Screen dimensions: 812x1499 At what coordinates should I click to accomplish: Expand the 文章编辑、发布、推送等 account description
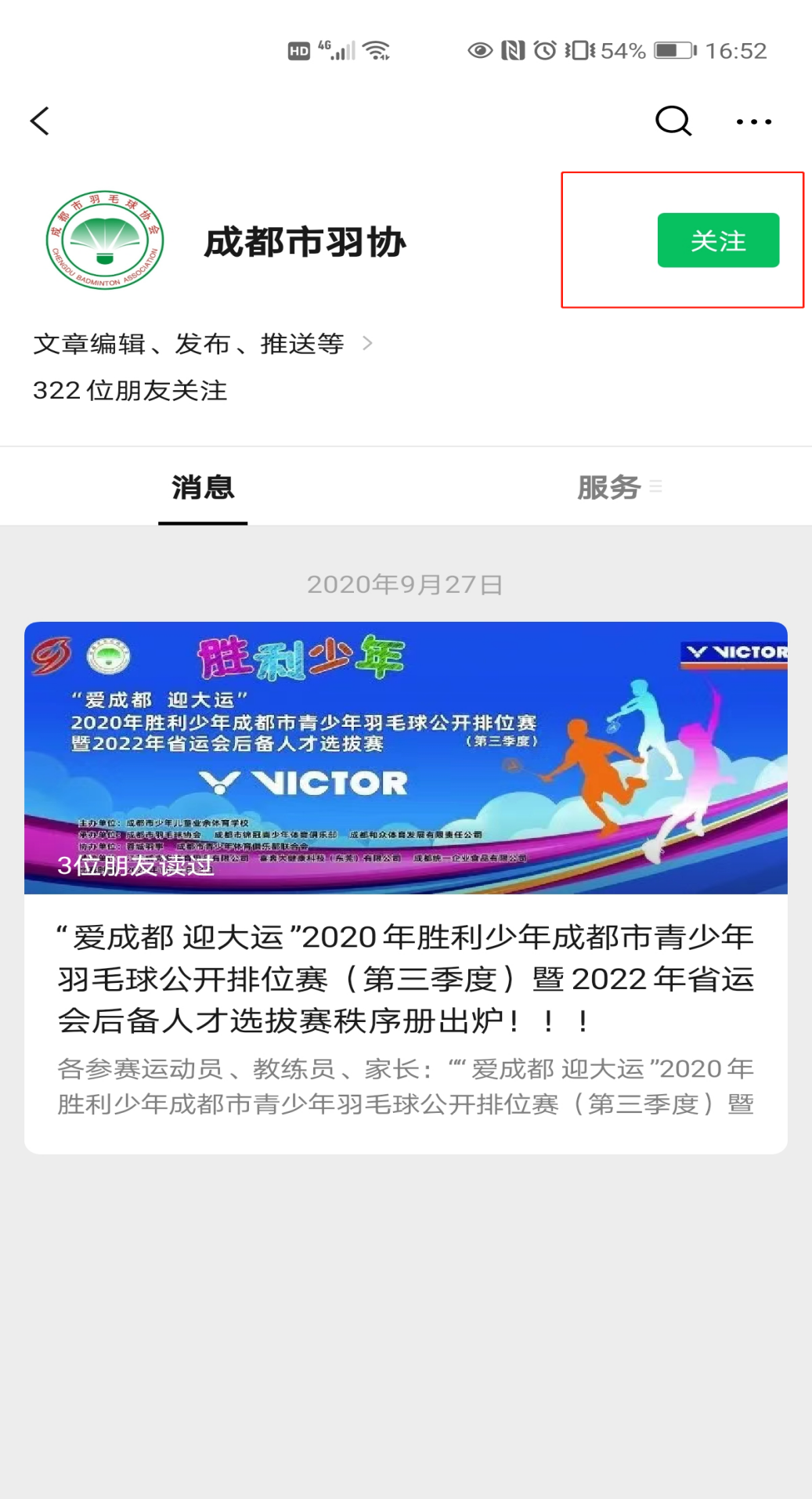[202, 344]
